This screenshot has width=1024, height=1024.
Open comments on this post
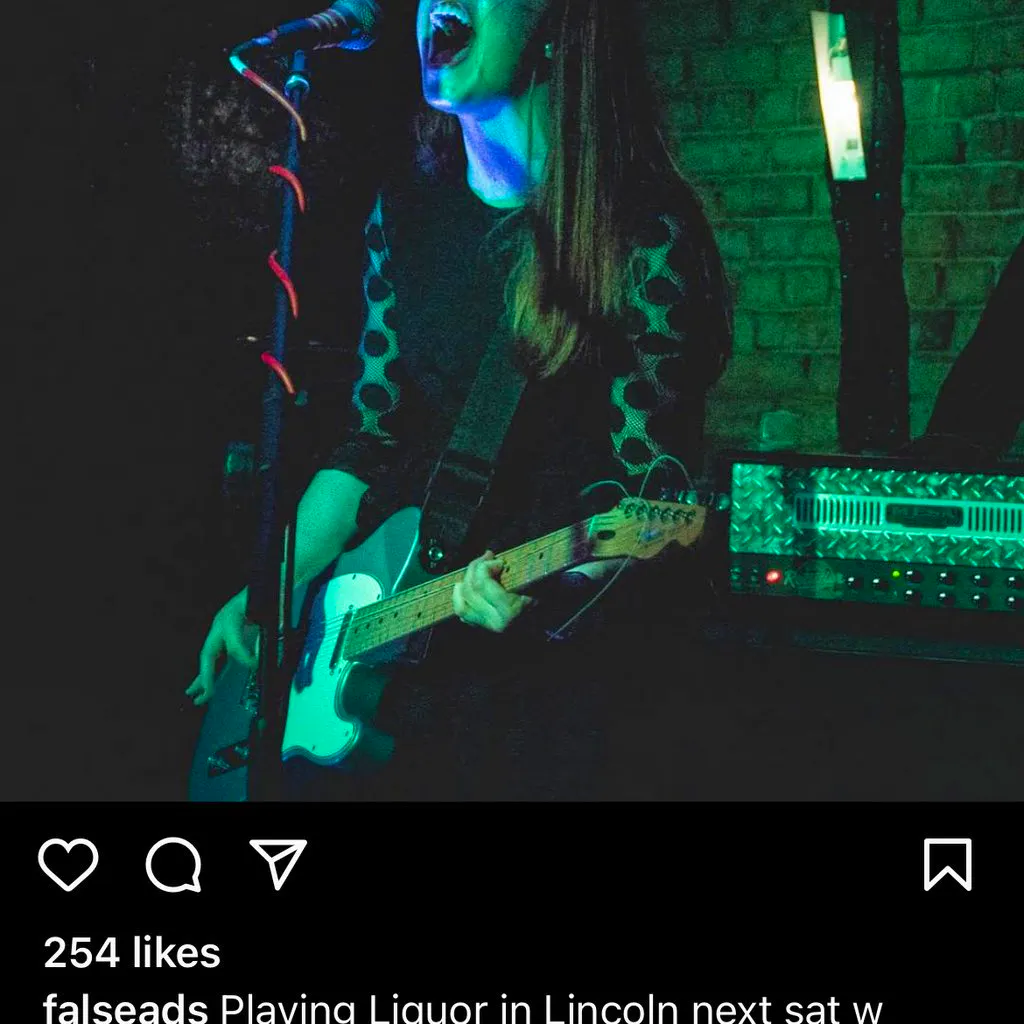(174, 864)
